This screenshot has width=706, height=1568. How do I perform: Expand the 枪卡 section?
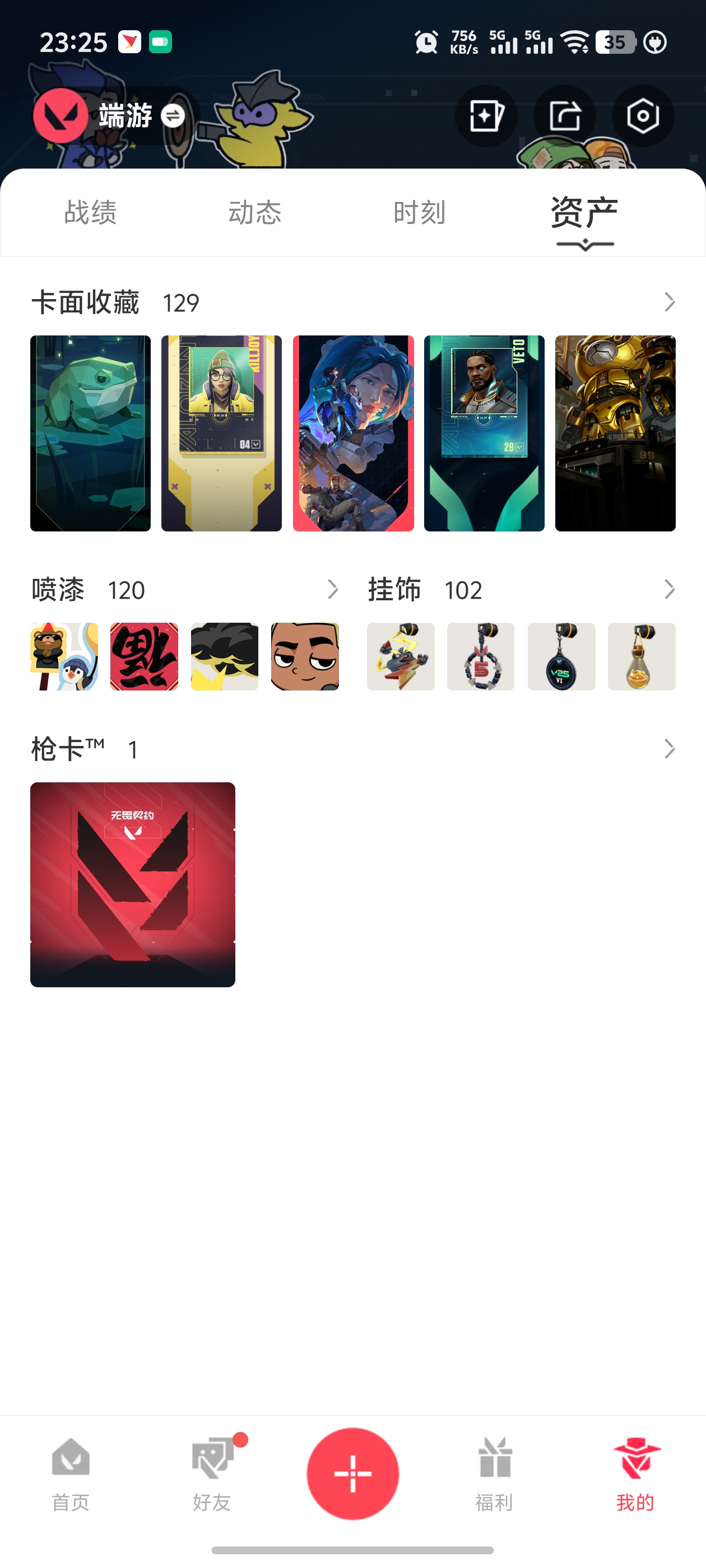(669, 749)
